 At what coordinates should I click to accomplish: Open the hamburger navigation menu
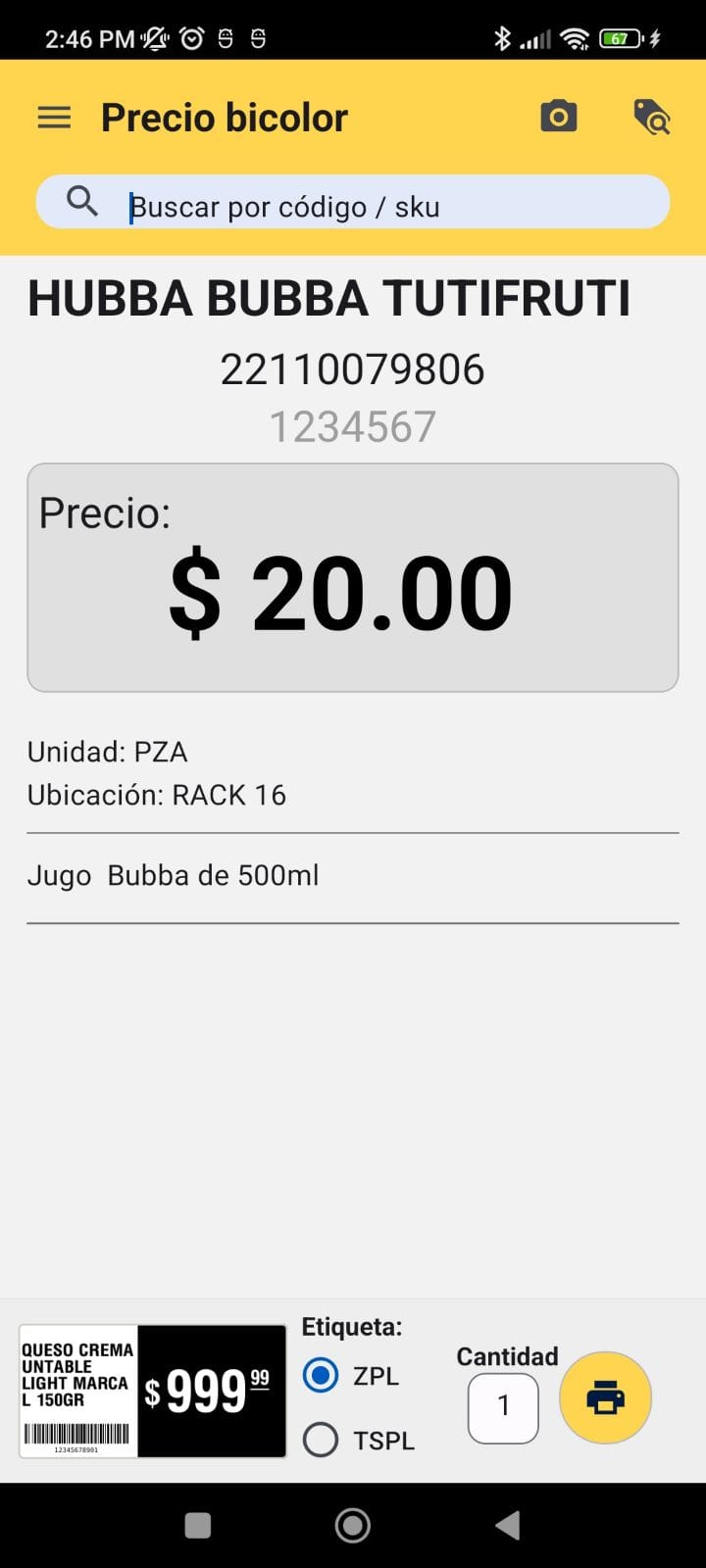tap(54, 118)
